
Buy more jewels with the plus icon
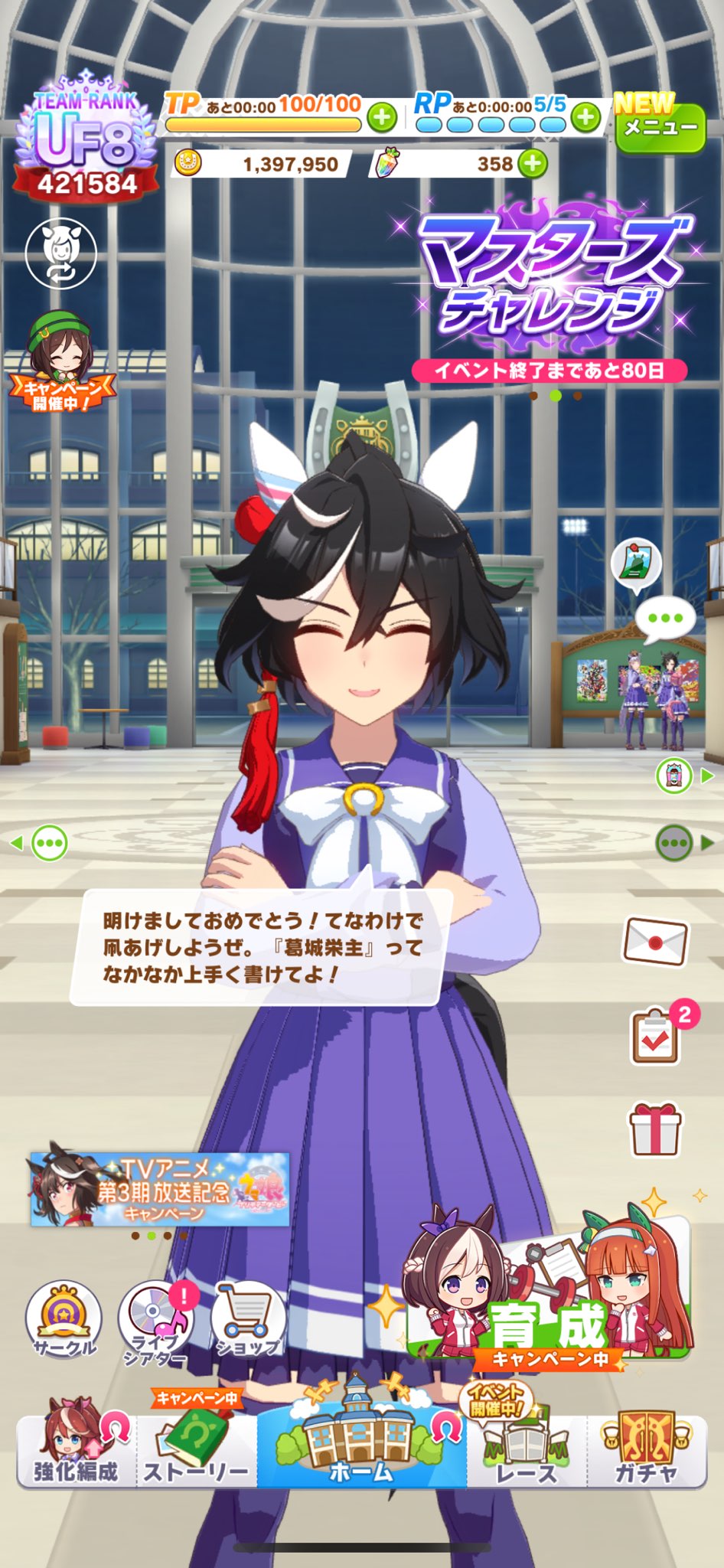click(x=533, y=163)
